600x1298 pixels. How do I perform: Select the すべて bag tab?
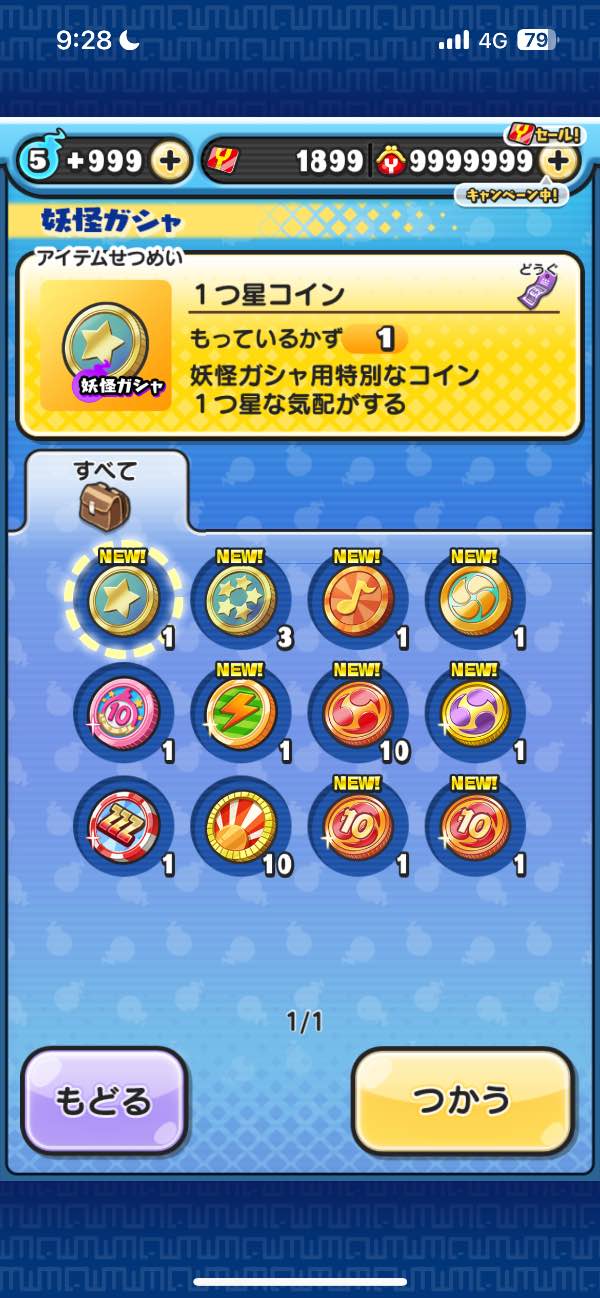pyautogui.click(x=105, y=492)
